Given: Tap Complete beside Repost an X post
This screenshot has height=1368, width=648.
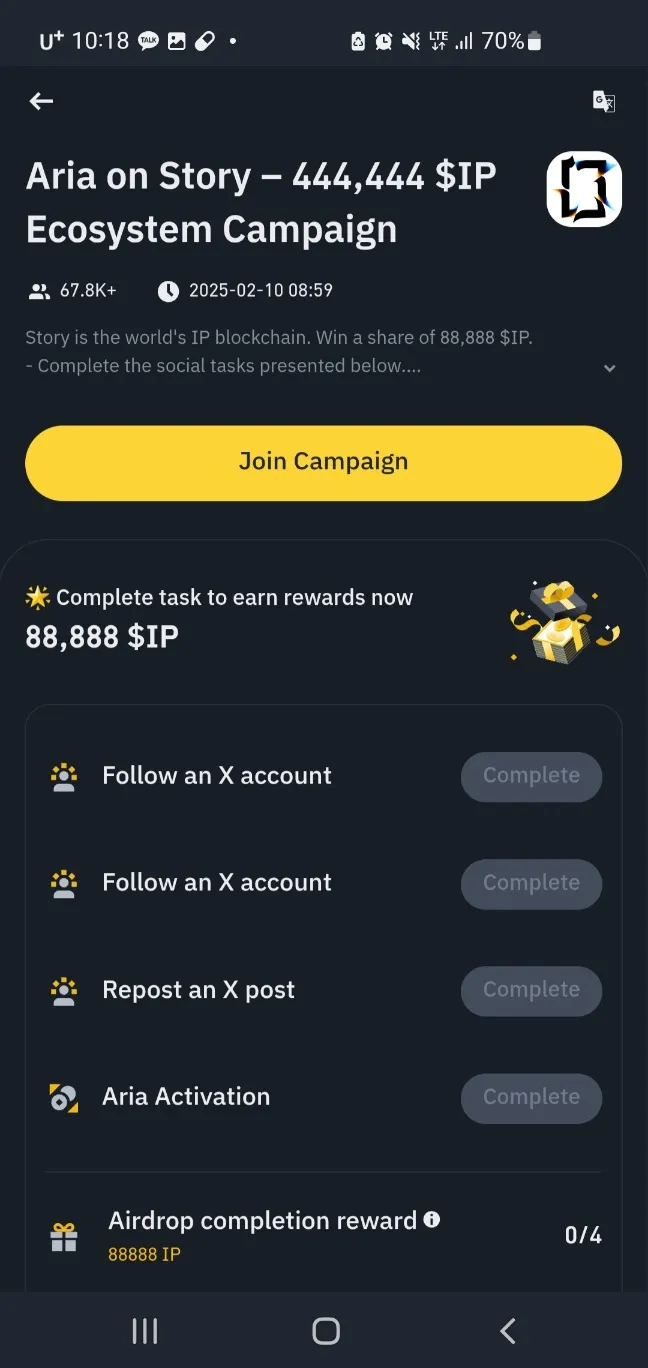Looking at the screenshot, I should 531,990.
